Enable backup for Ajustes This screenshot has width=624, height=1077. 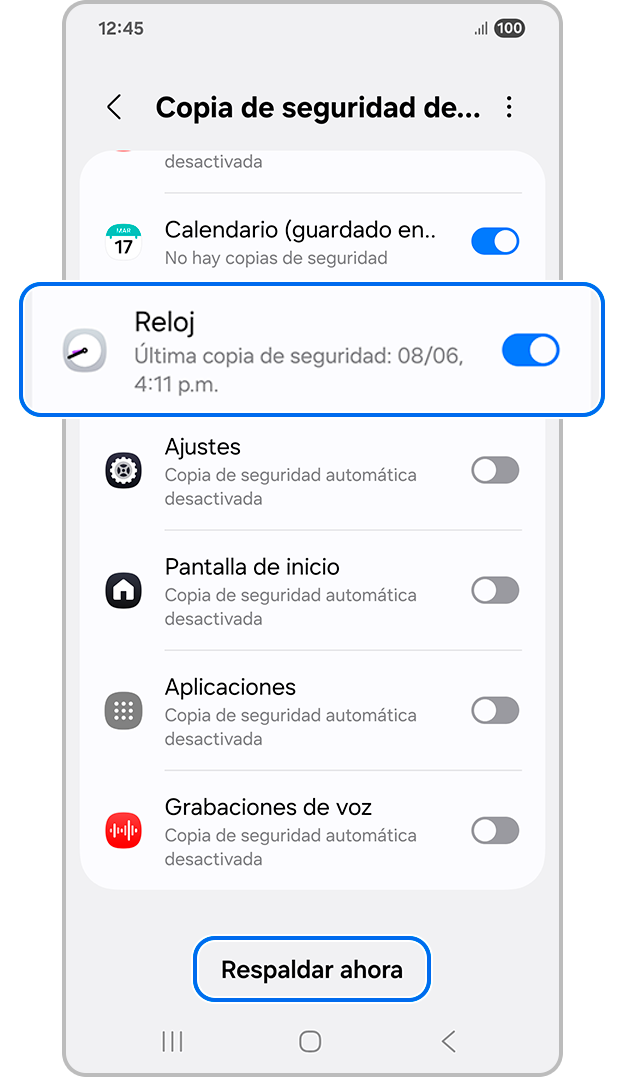[495, 470]
